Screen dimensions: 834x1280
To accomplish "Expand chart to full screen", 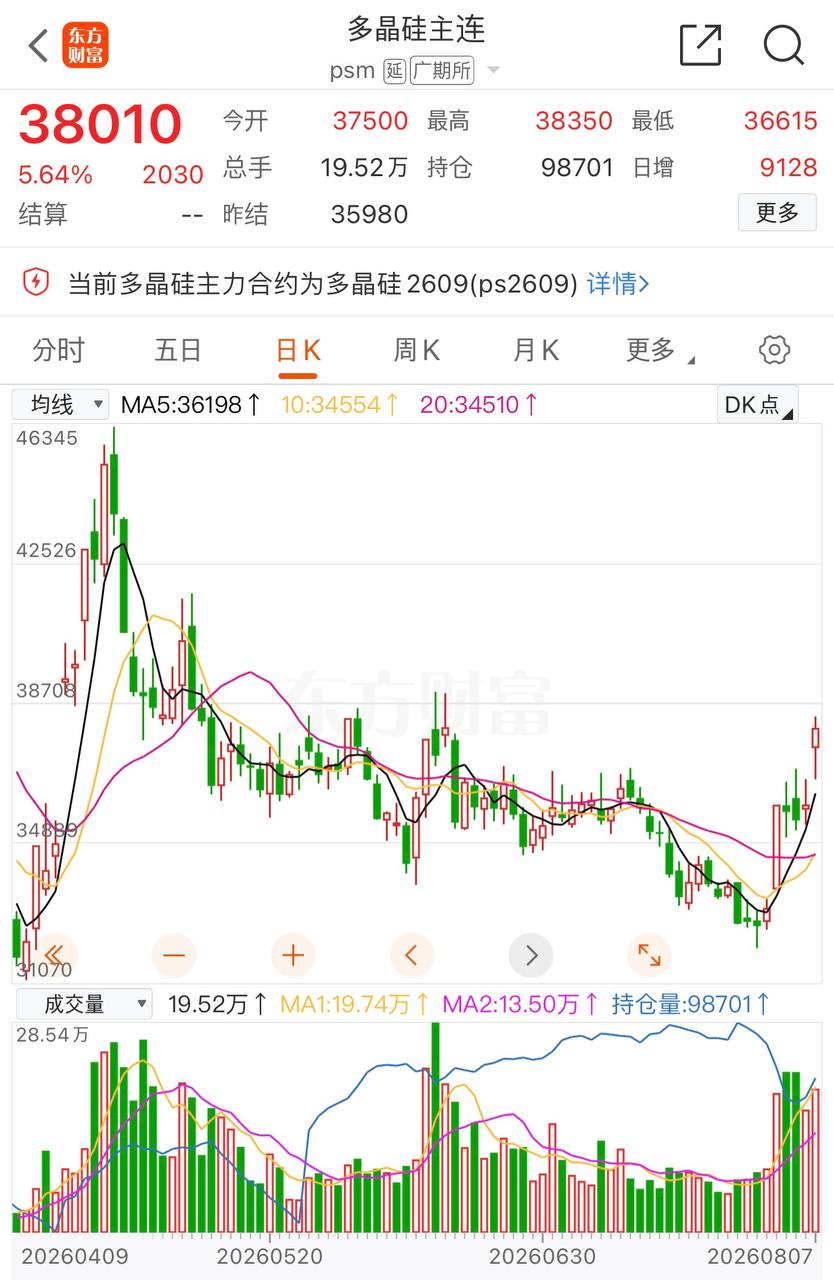I will coord(649,955).
